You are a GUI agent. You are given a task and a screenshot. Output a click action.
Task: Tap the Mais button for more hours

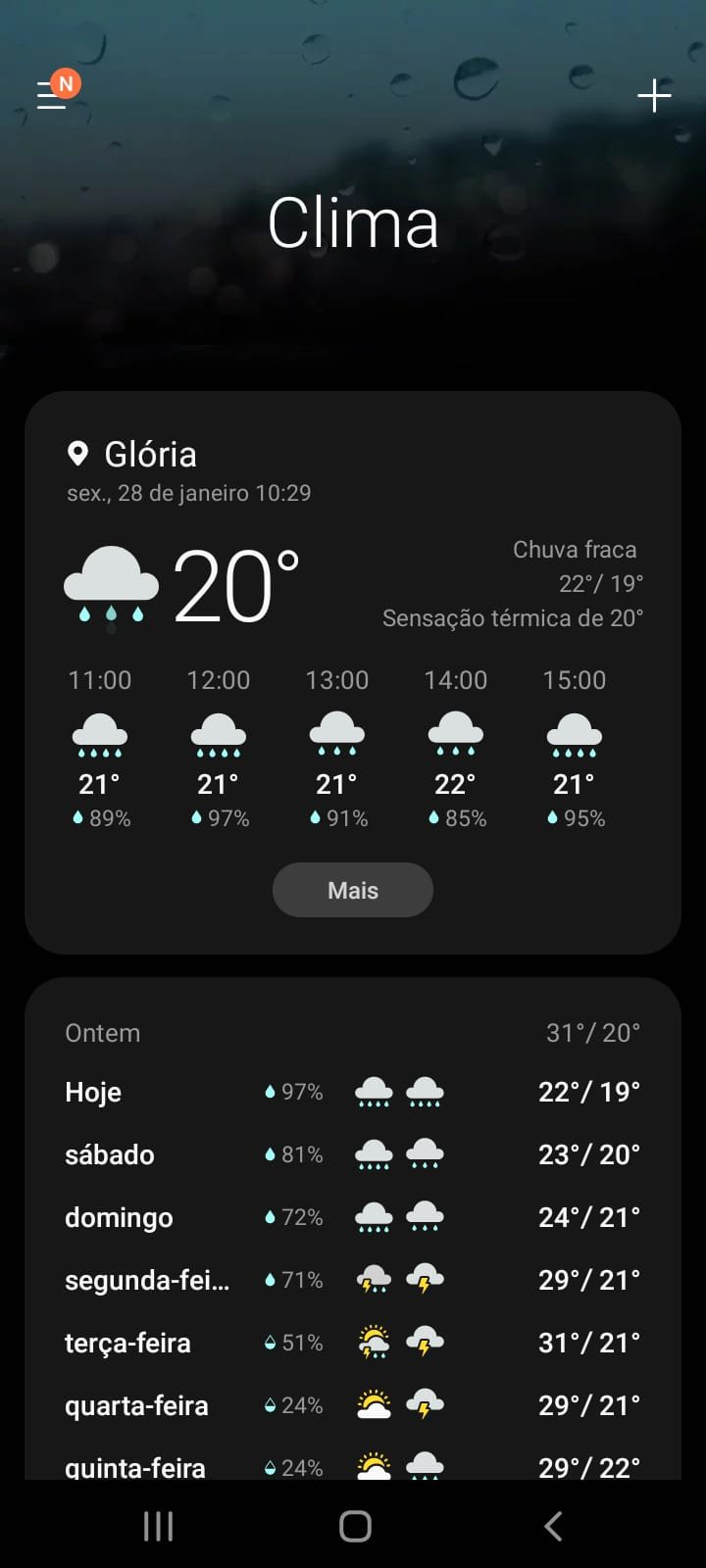coord(352,890)
